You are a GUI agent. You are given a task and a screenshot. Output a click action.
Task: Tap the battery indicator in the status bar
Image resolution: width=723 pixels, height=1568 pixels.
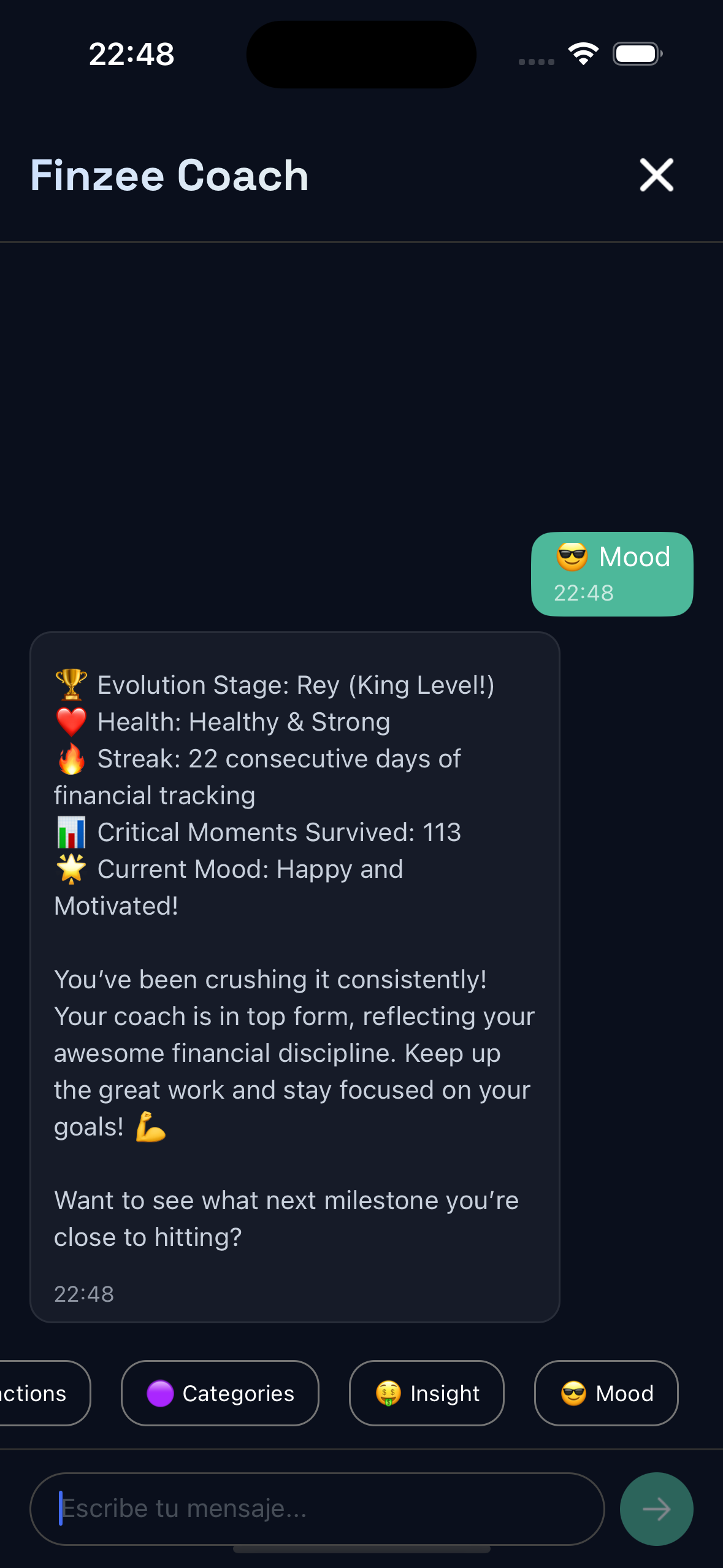point(636,54)
